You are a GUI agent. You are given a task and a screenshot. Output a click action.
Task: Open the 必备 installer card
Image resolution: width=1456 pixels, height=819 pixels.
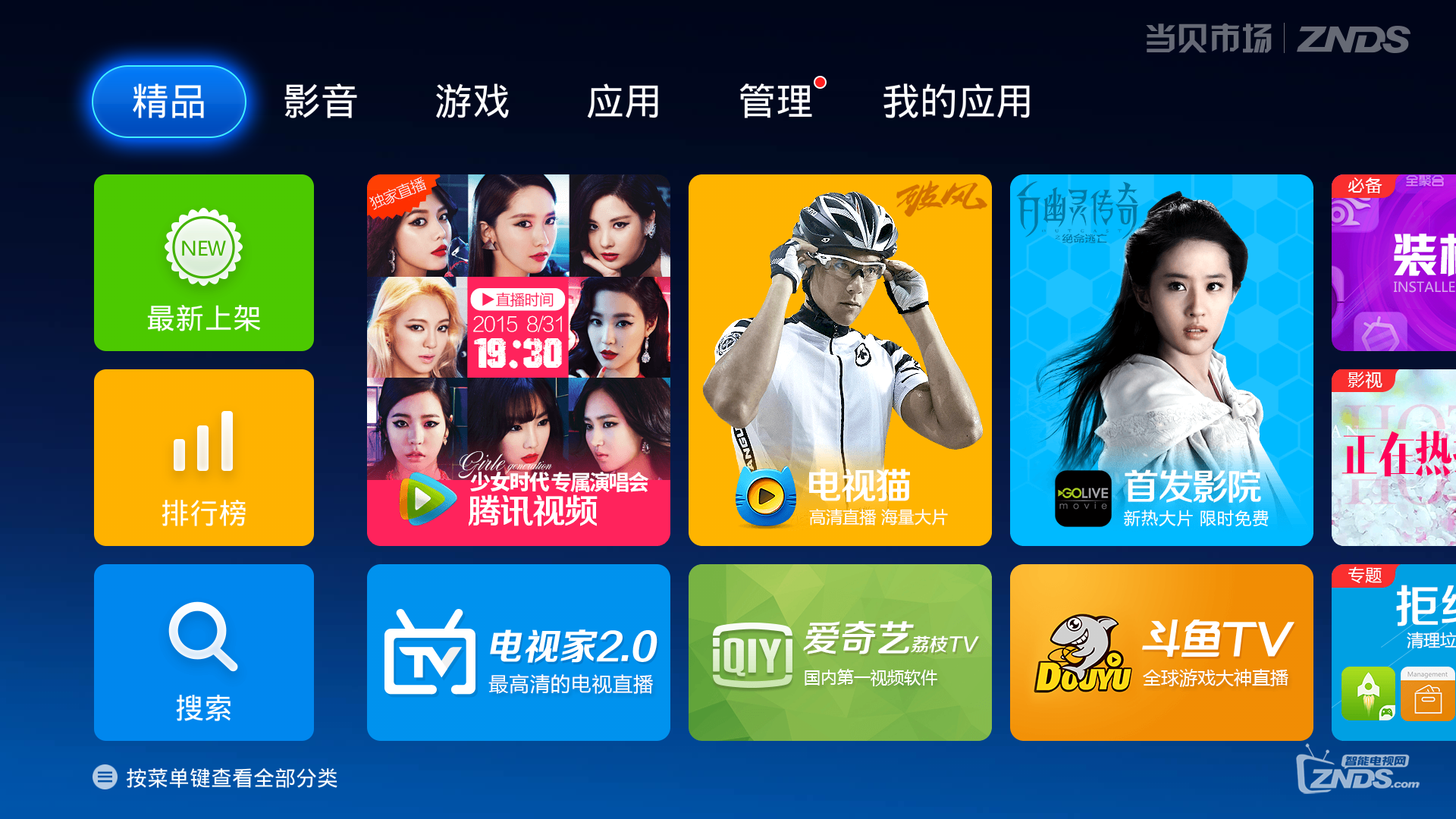pyautogui.click(x=1394, y=262)
